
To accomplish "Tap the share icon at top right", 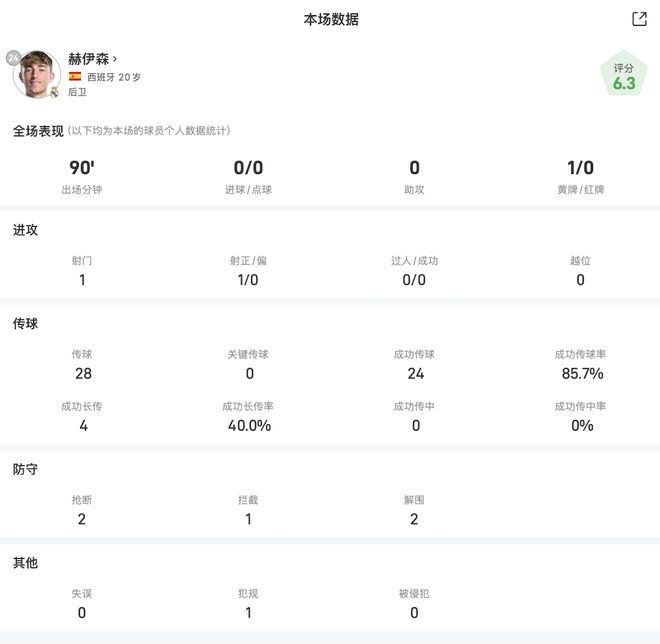I will (639, 19).
